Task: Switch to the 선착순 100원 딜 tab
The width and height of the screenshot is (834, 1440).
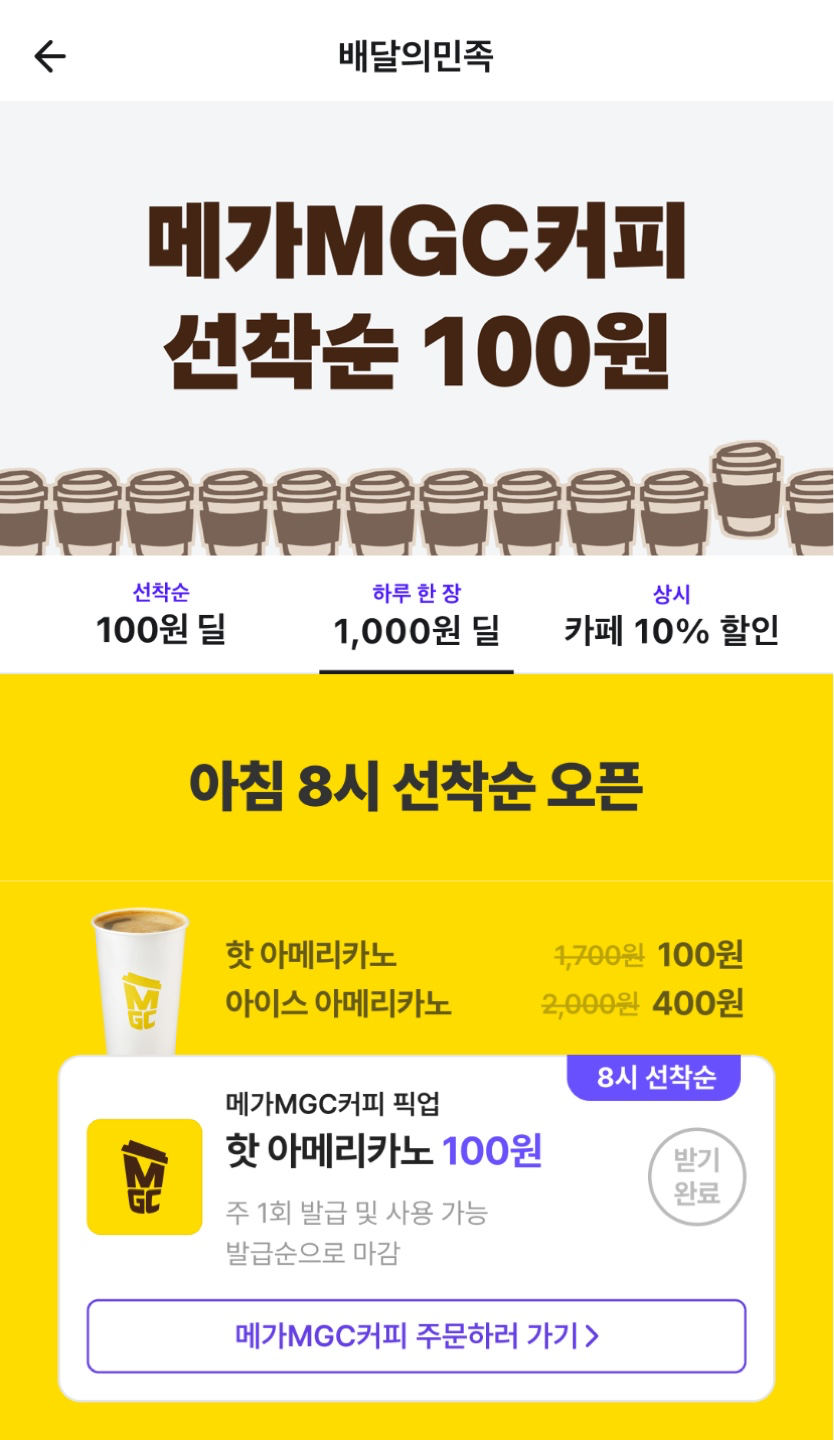Action: 161,617
